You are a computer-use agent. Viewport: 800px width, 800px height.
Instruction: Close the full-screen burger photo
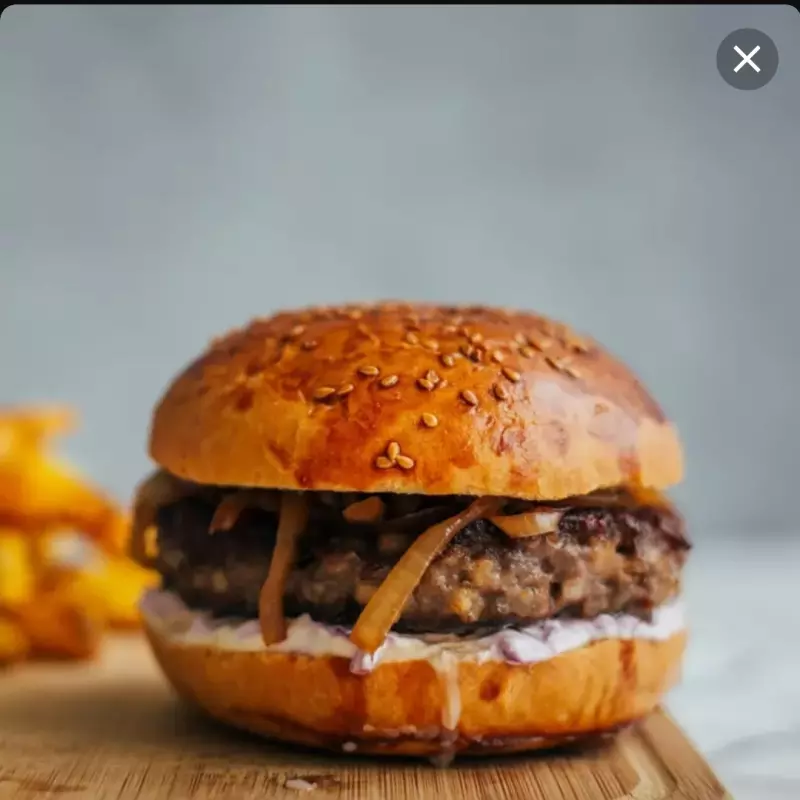747,59
